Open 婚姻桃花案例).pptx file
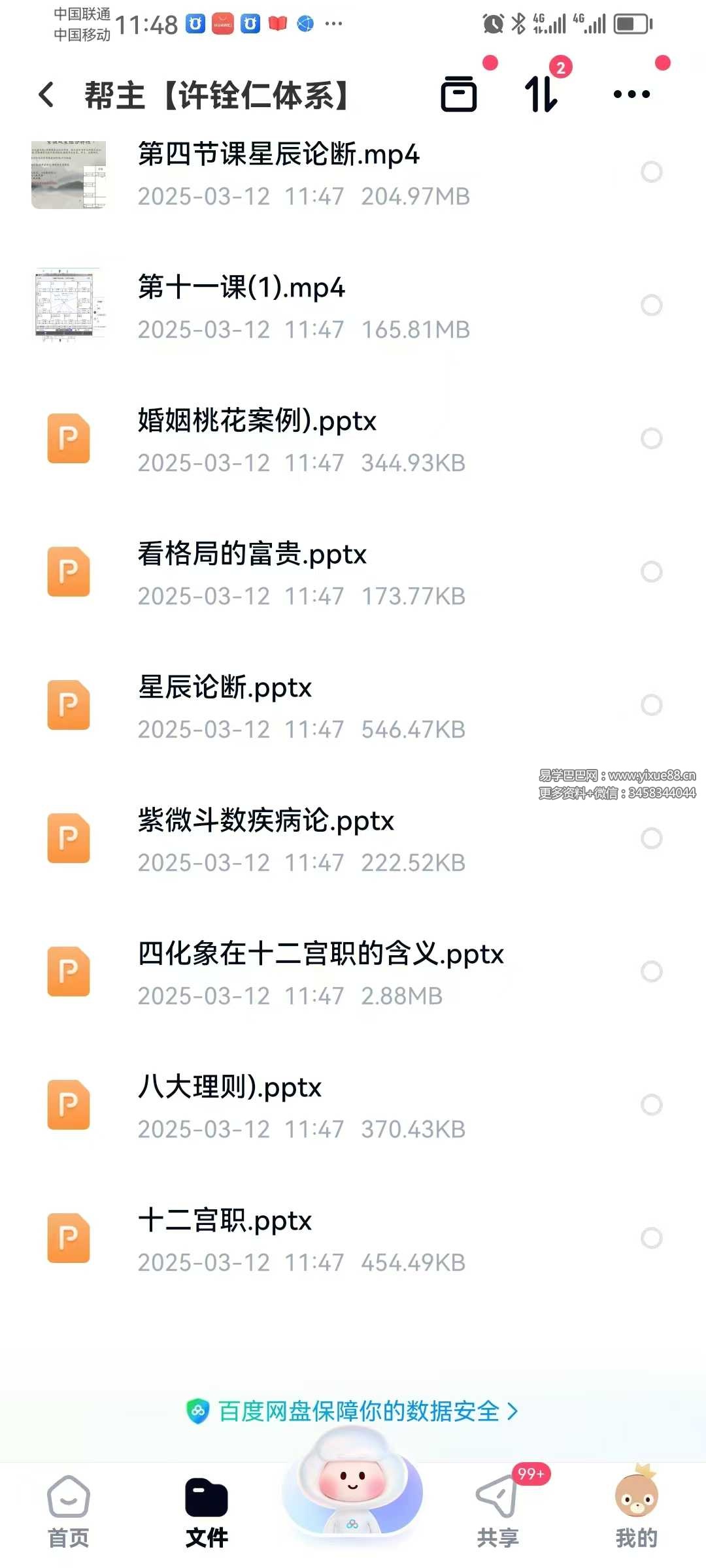The image size is (706, 1568). click(257, 421)
